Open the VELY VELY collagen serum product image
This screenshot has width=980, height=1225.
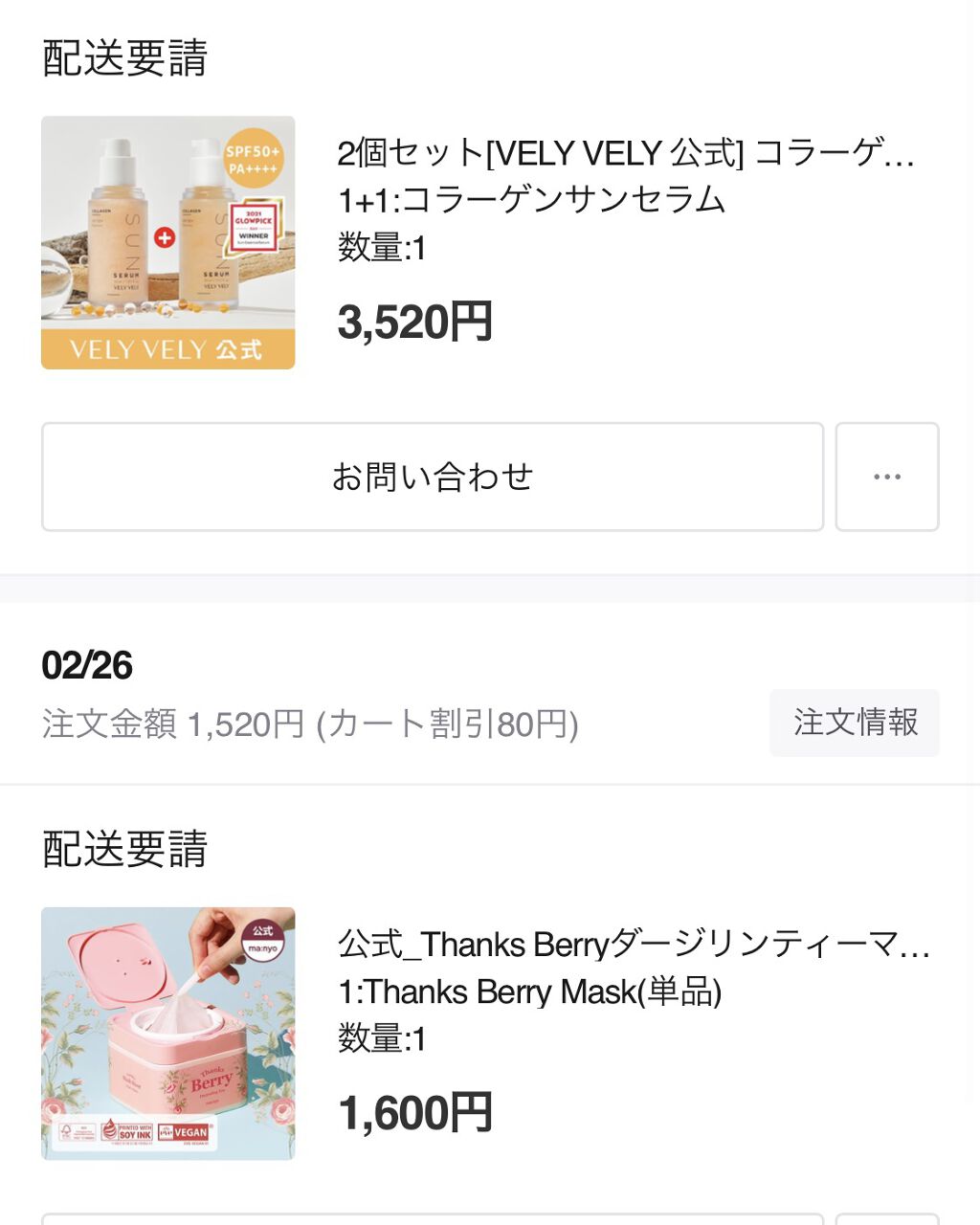click(x=168, y=243)
